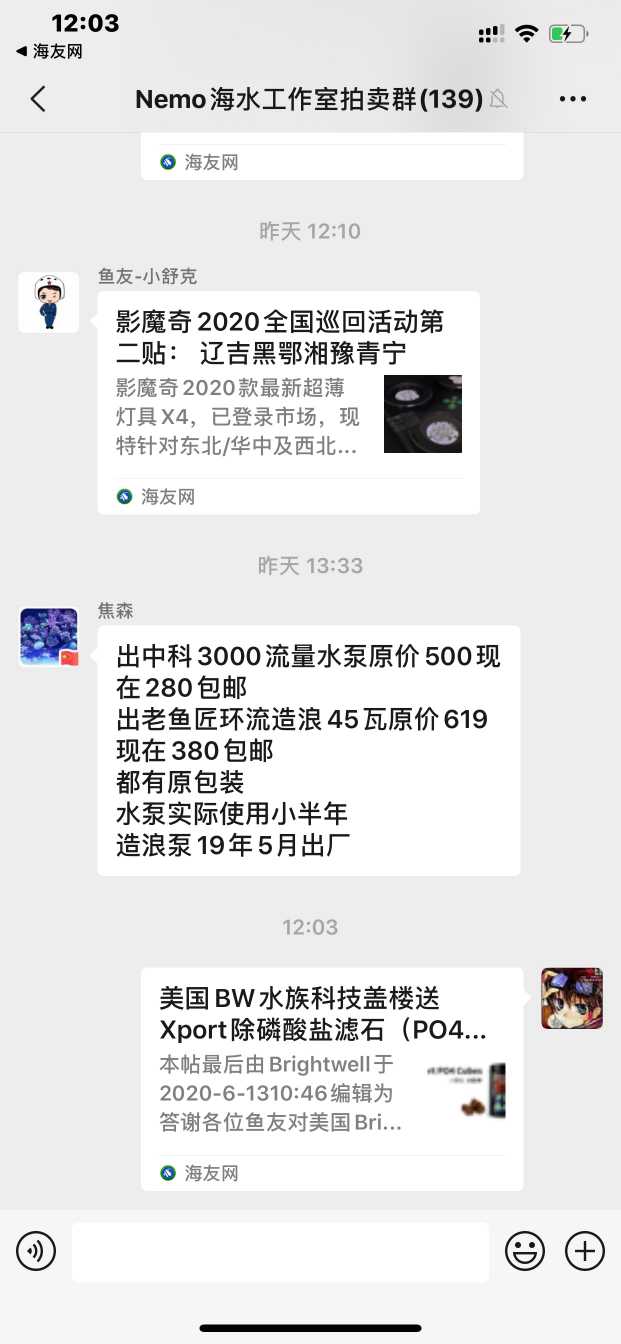The width and height of the screenshot is (621, 1344).
Task: View 焦森's profile avatar
Action: (x=49, y=637)
